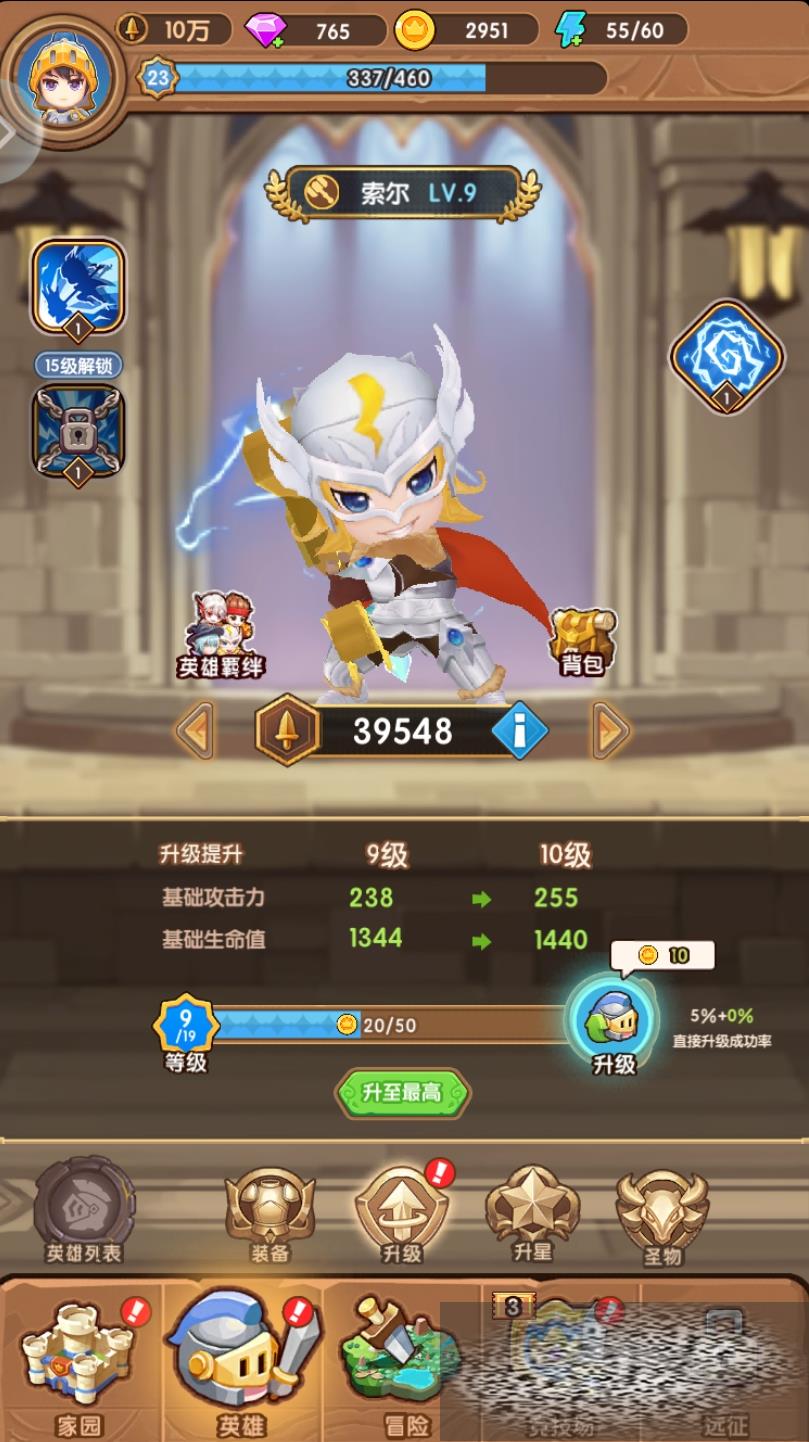Tap the locked skill slot

[x=78, y=432]
